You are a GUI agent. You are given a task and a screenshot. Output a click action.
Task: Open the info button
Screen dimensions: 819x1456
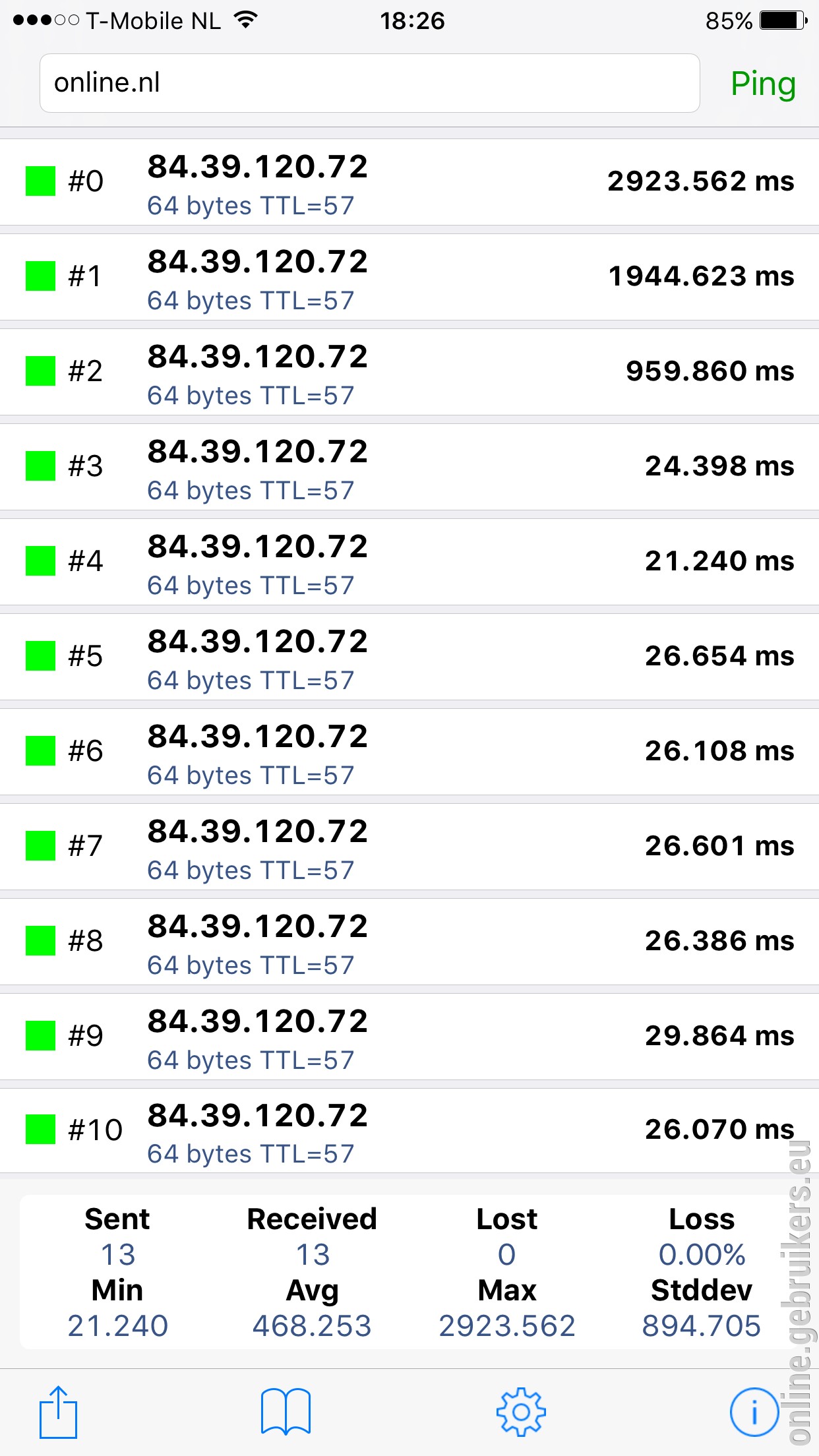(754, 1412)
